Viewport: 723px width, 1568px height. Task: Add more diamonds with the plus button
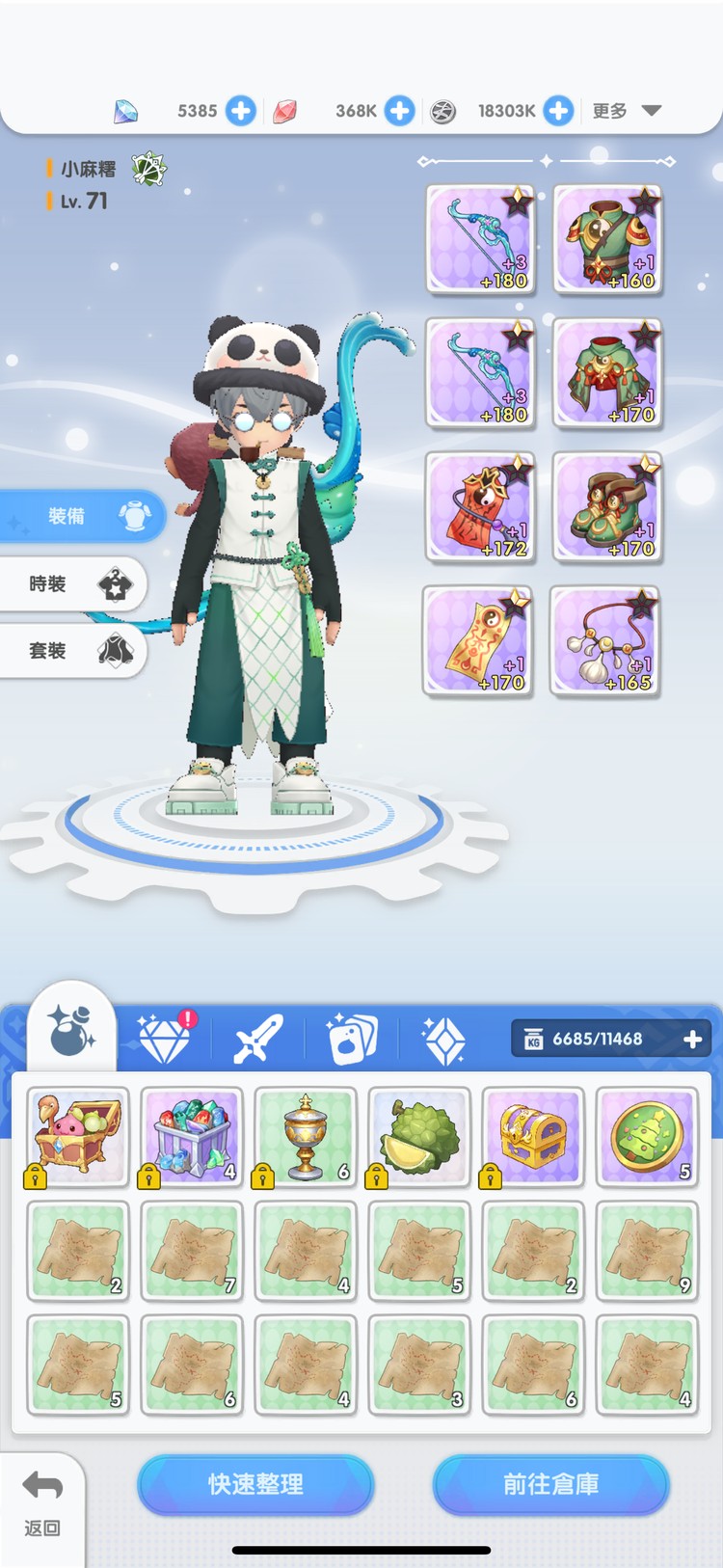[x=241, y=111]
